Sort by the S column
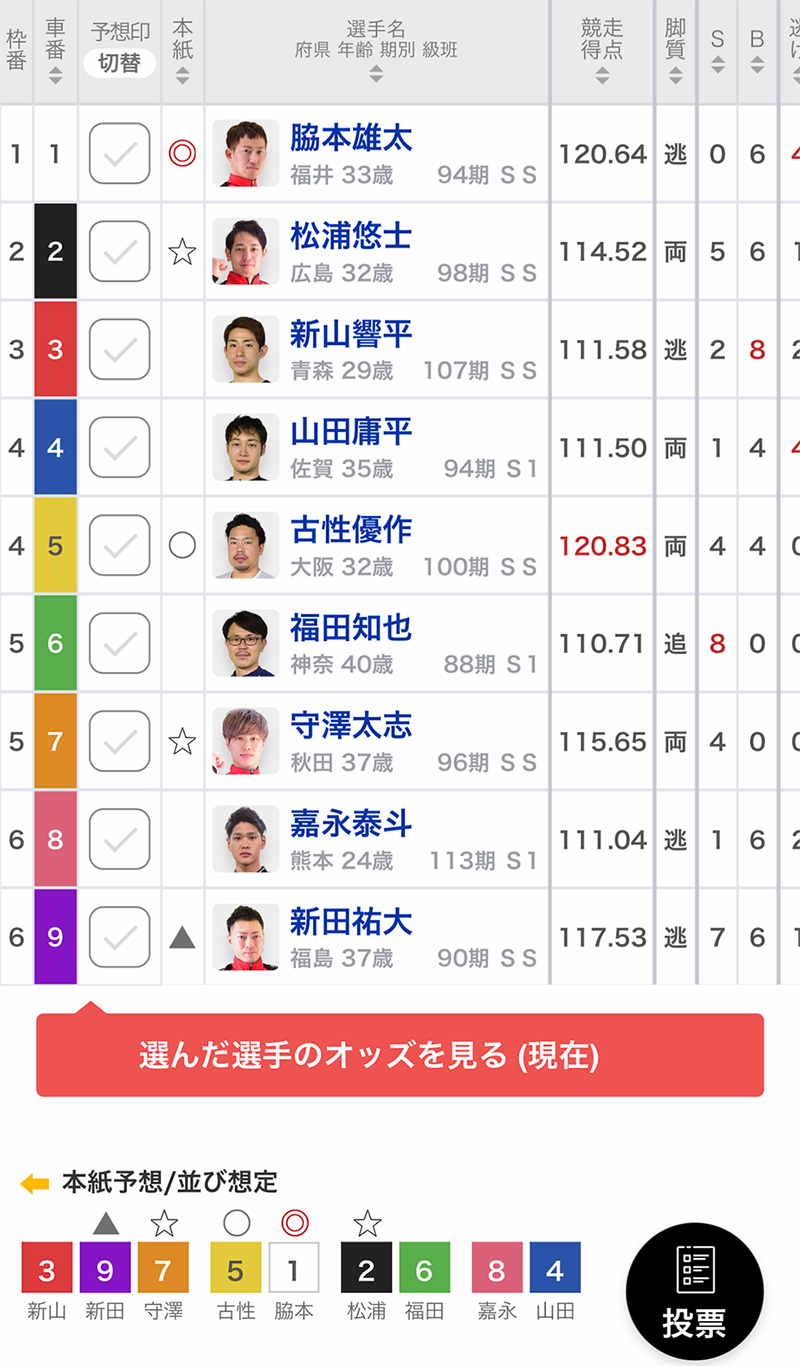Image resolution: width=800 pixels, height=1366 pixels. click(x=717, y=50)
